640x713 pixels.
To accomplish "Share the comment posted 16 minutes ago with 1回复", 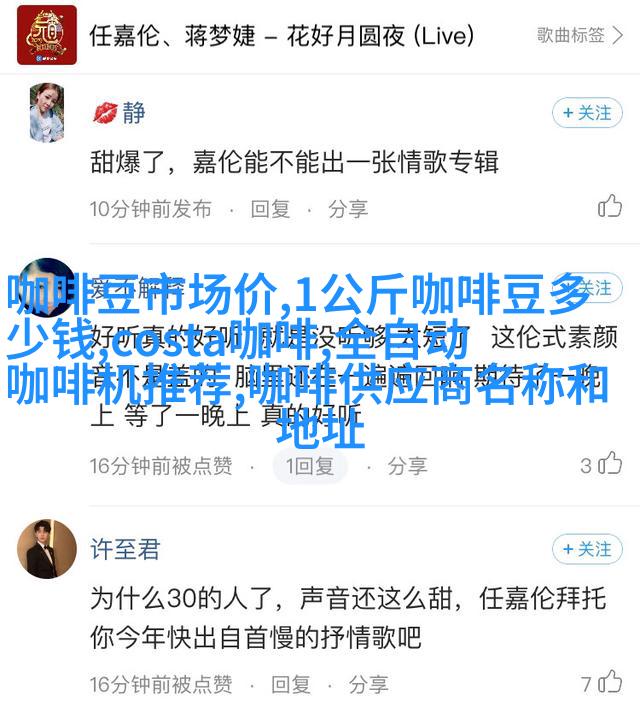I will (x=407, y=465).
